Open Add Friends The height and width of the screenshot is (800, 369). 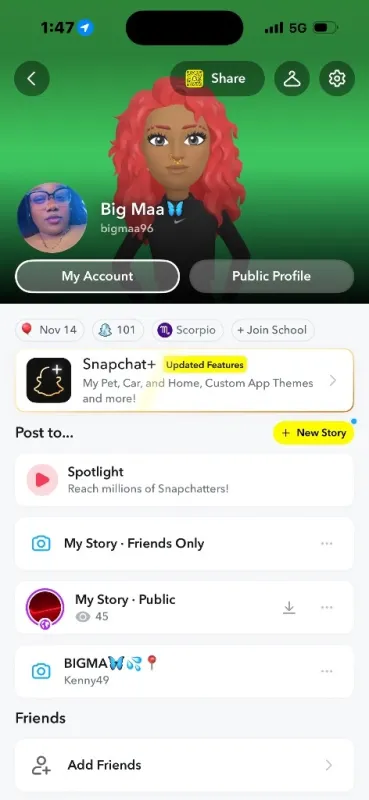(x=184, y=765)
